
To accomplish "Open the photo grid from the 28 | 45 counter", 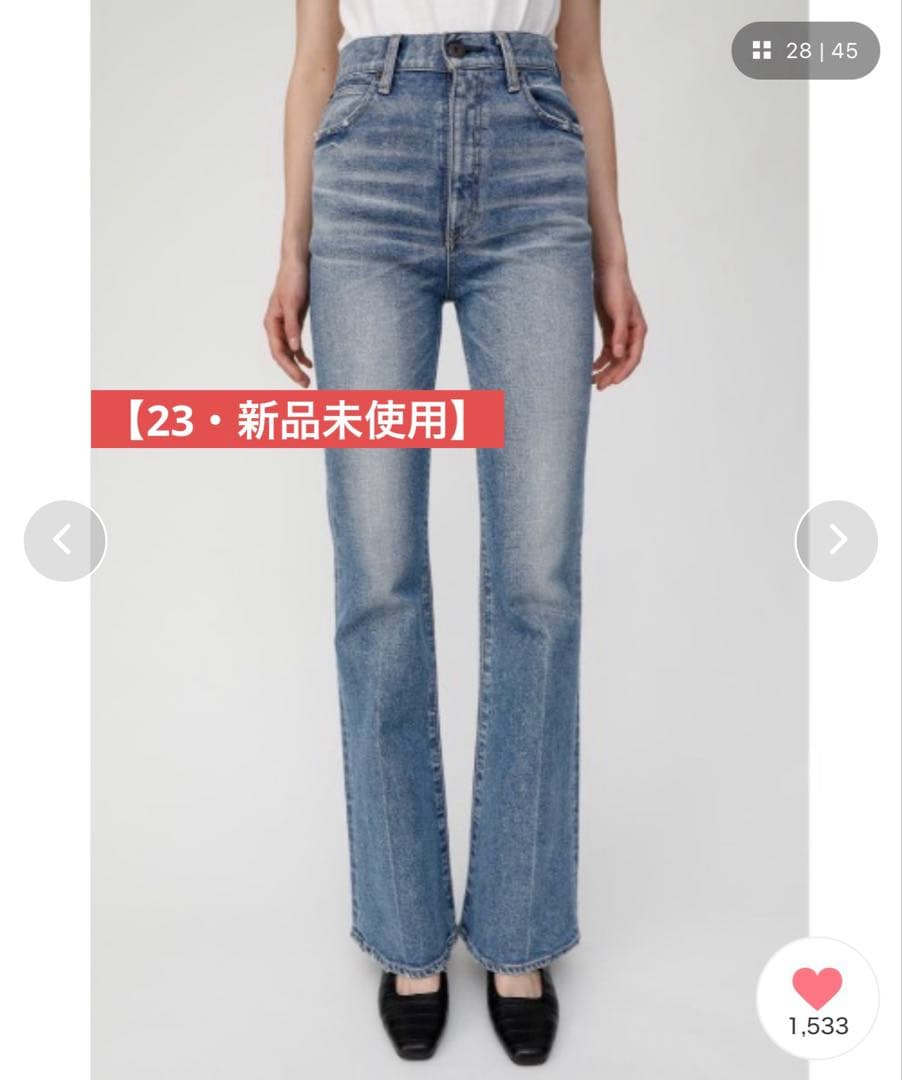I will click(x=805, y=51).
